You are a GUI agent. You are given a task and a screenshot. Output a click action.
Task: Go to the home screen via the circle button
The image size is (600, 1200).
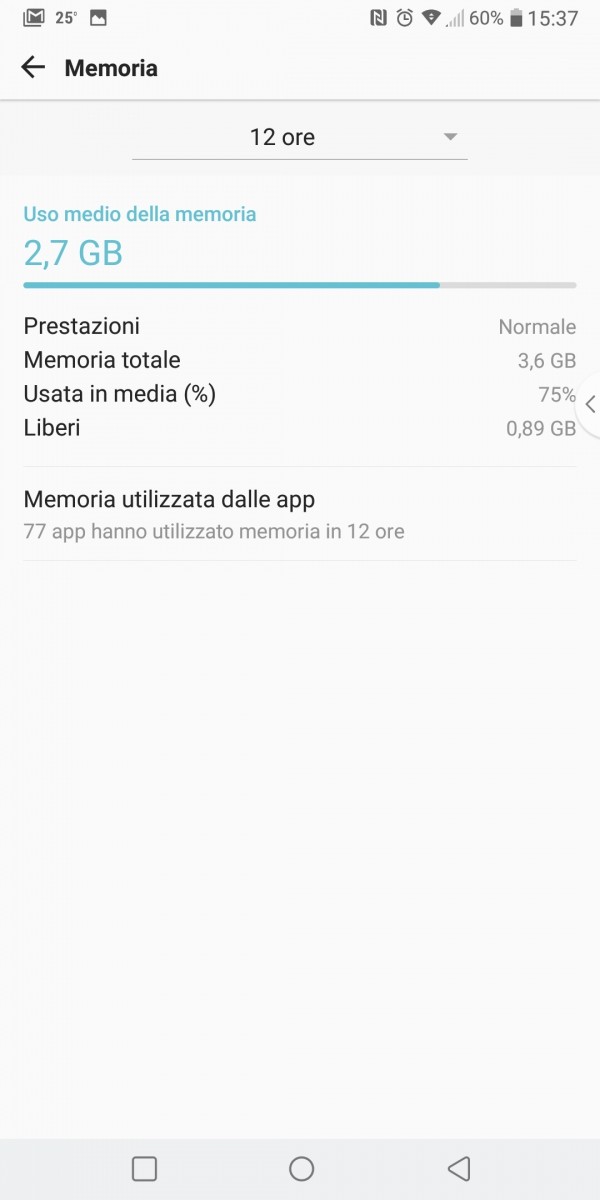(x=301, y=1168)
